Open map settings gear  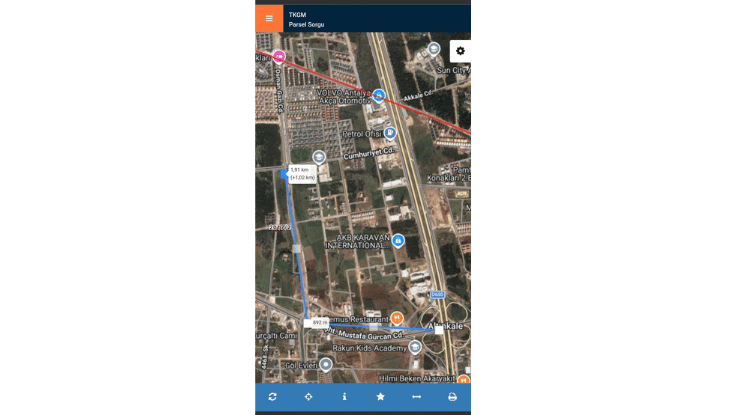coord(461,51)
